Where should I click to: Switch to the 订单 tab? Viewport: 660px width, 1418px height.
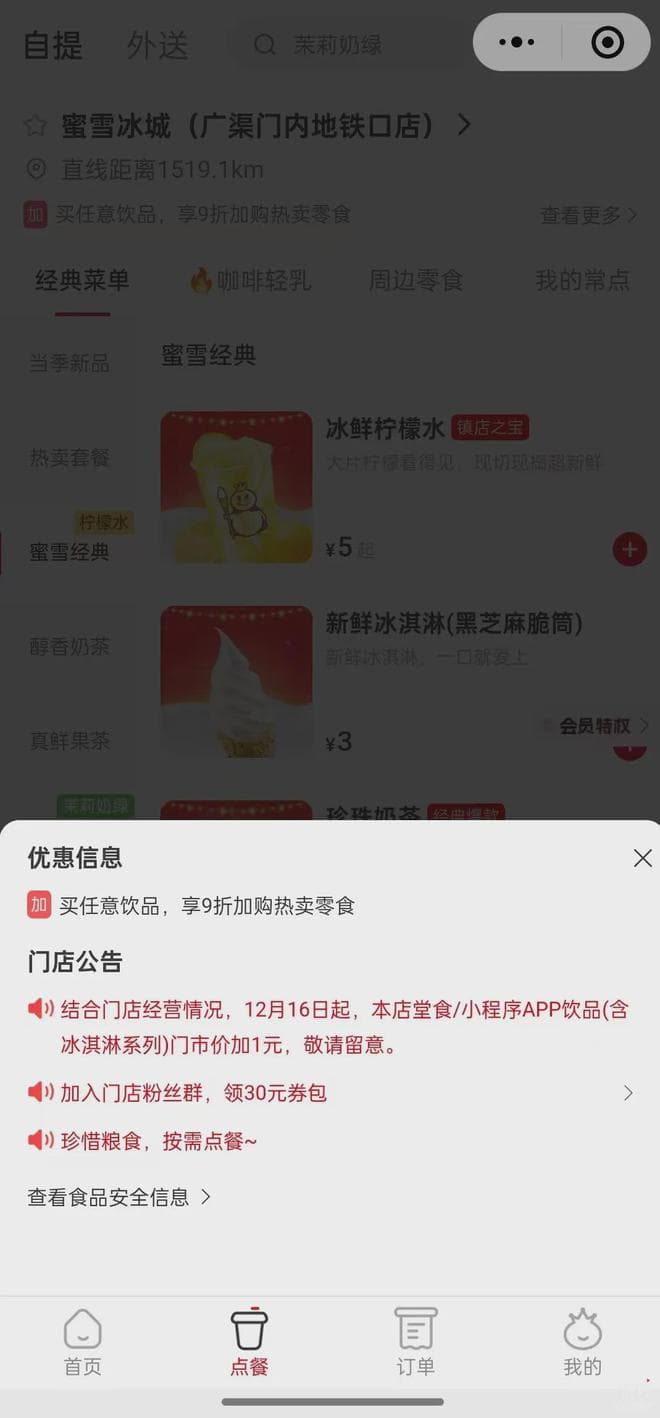coord(415,1344)
